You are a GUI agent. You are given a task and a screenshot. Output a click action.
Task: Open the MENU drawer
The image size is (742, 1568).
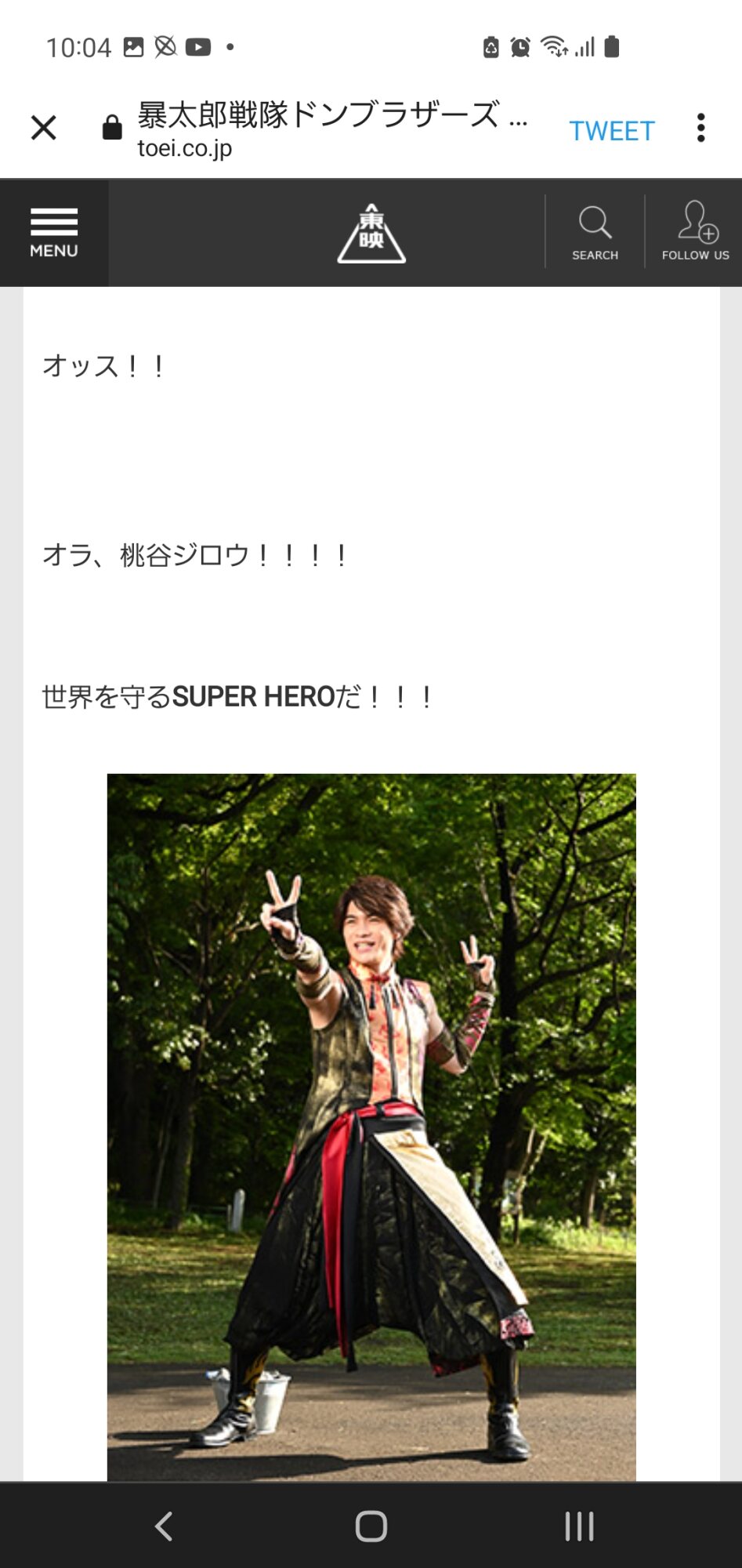[x=54, y=233]
